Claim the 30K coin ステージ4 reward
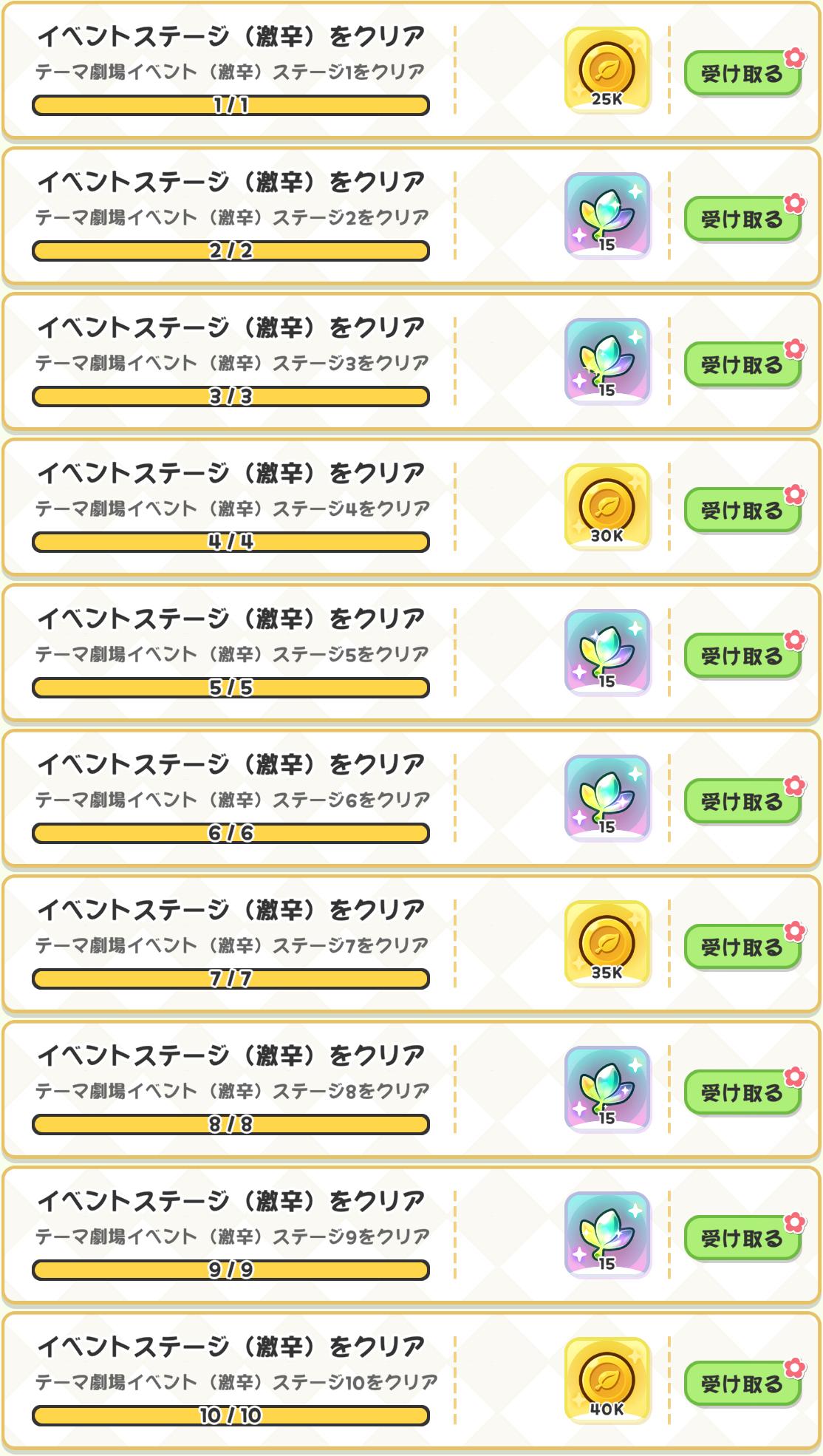The image size is (823, 1456). point(742,511)
